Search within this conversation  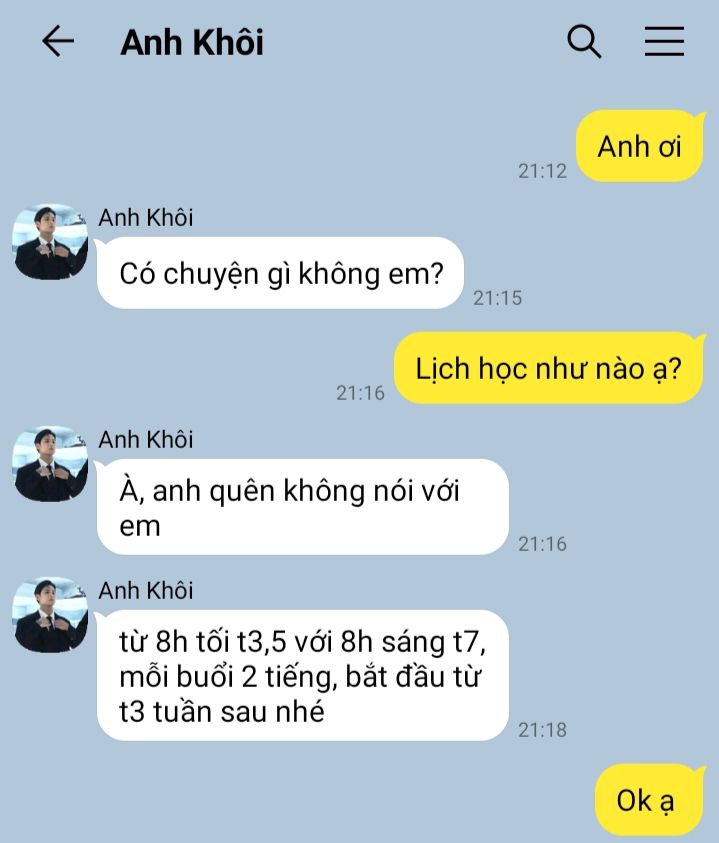(584, 41)
